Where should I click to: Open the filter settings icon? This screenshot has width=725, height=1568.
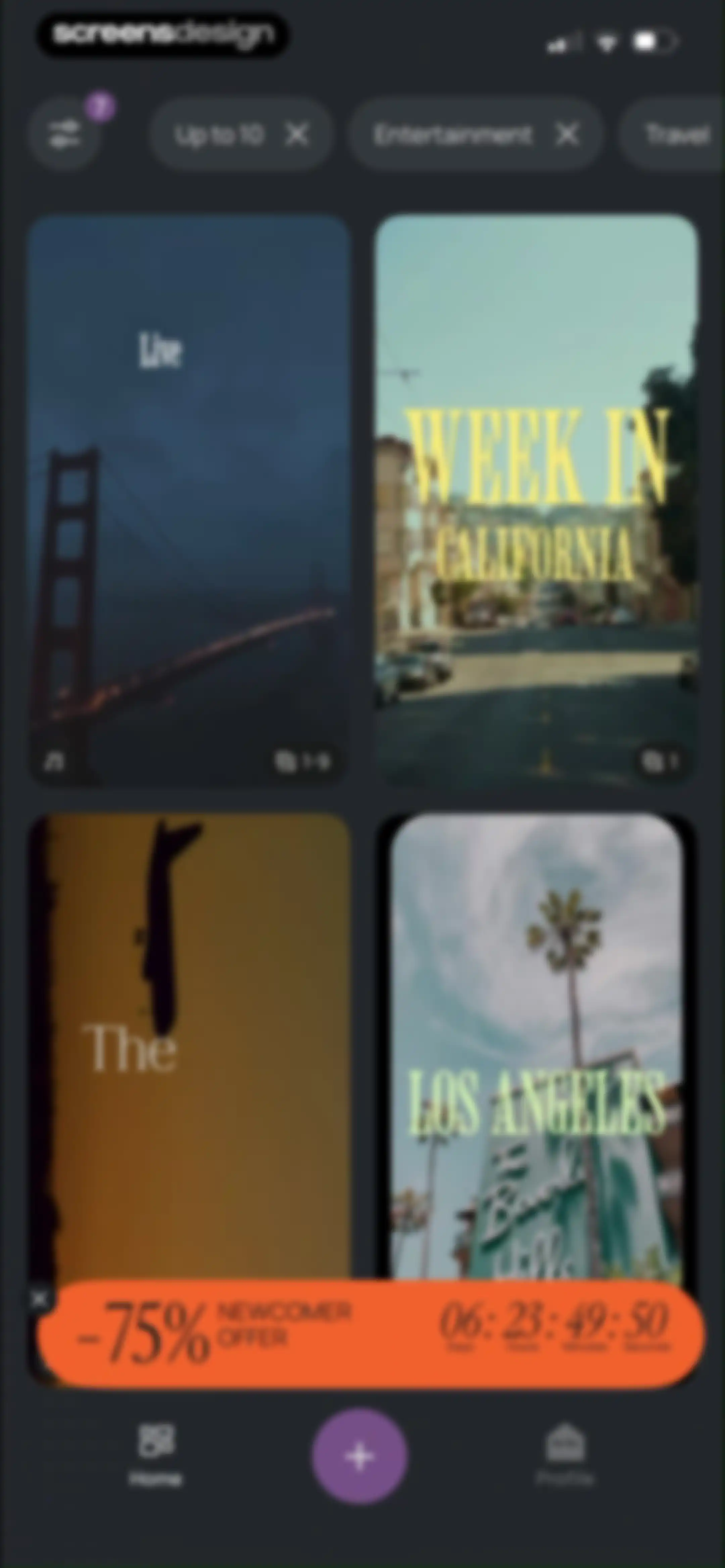tap(64, 133)
